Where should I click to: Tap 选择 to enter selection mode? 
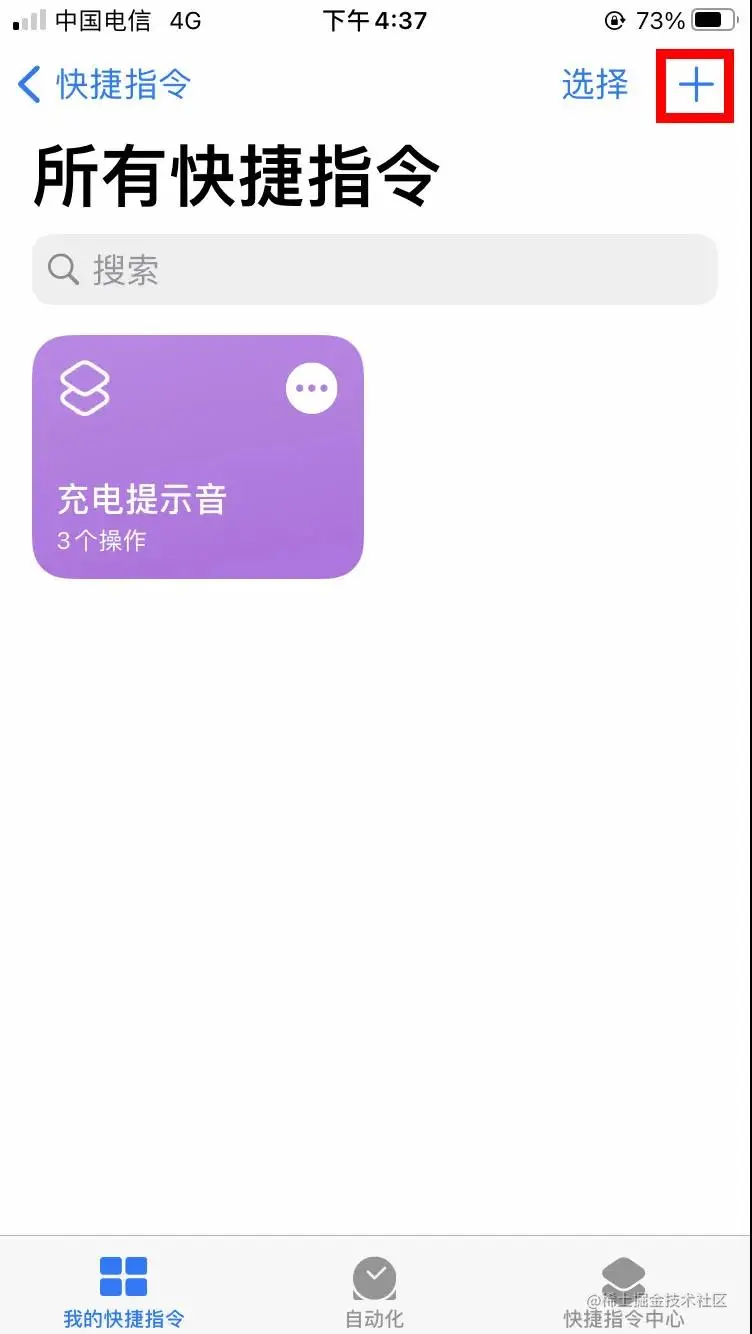(x=595, y=86)
